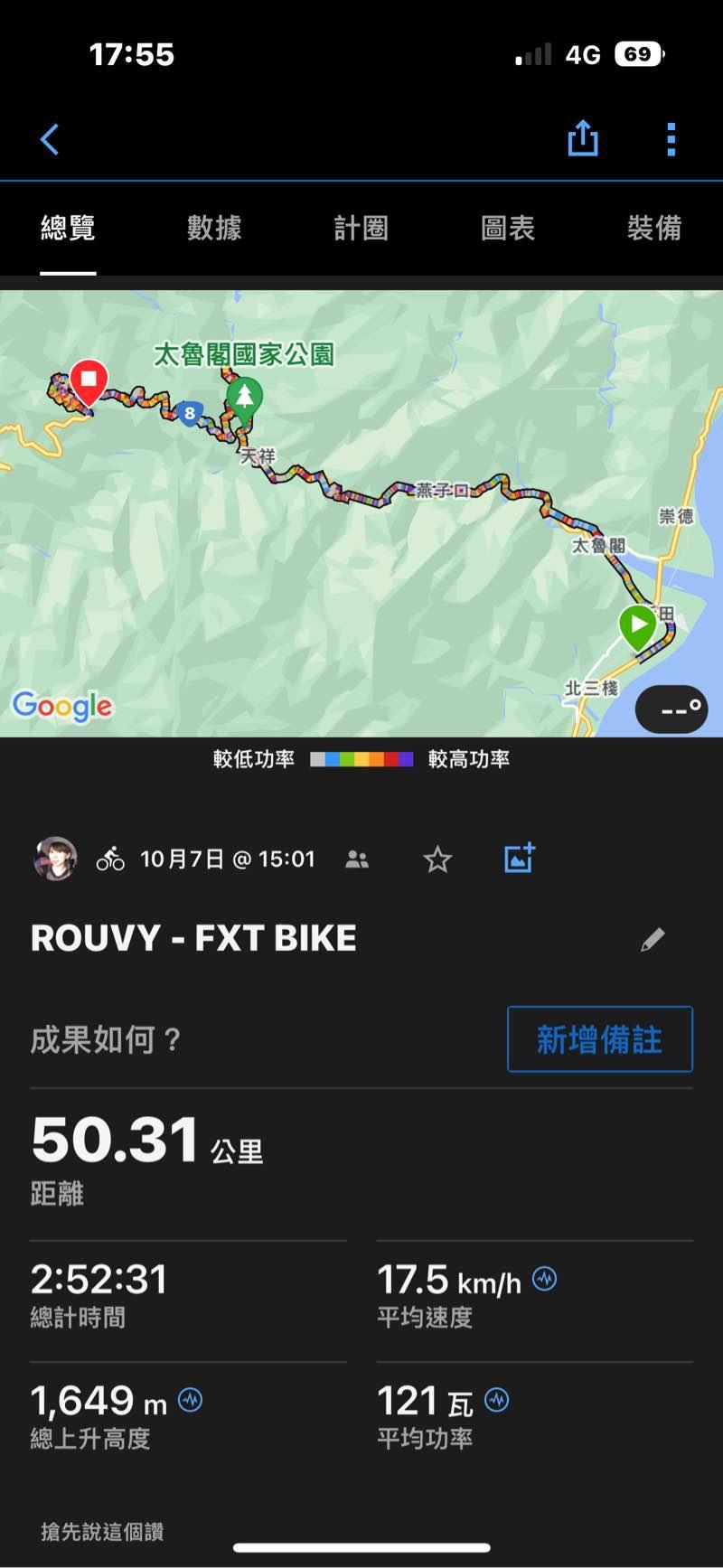This screenshot has height=1568, width=723.
Task: Switch to the 數據 tab
Action: [x=214, y=228]
